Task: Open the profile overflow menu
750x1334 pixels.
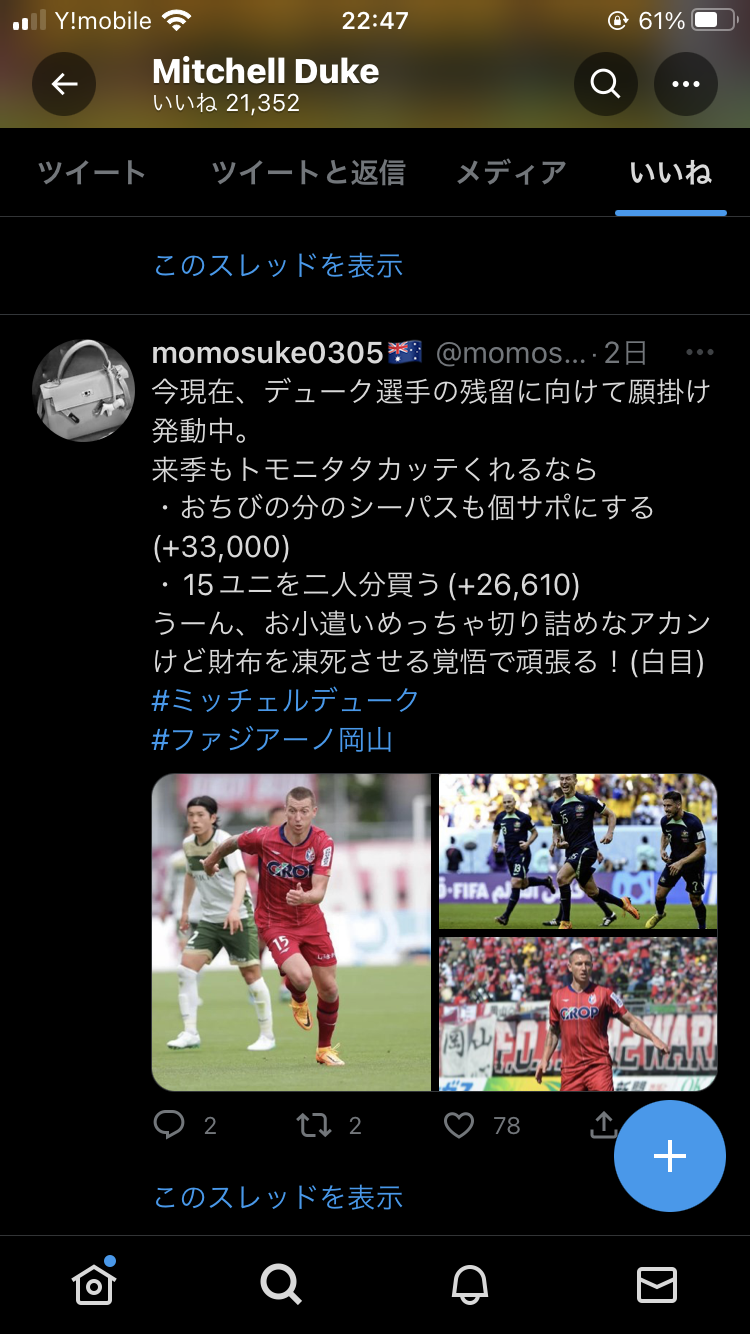Action: [x=686, y=84]
